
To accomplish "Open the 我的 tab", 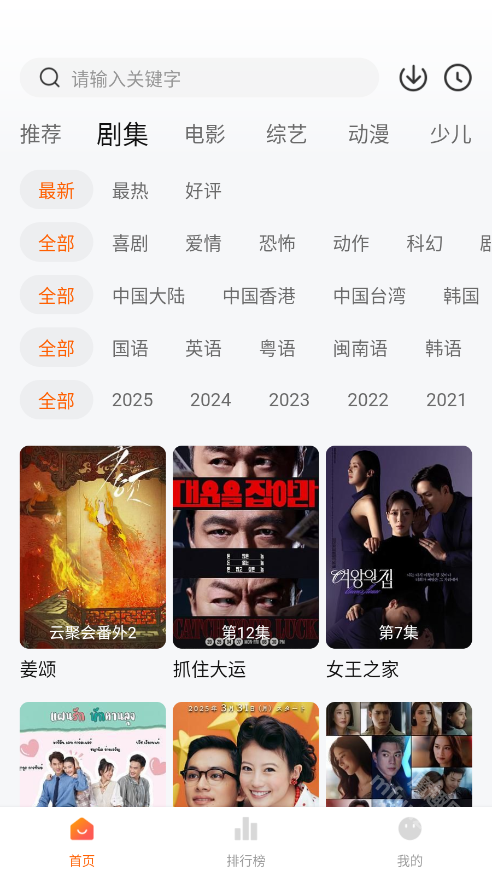I will 409,842.
